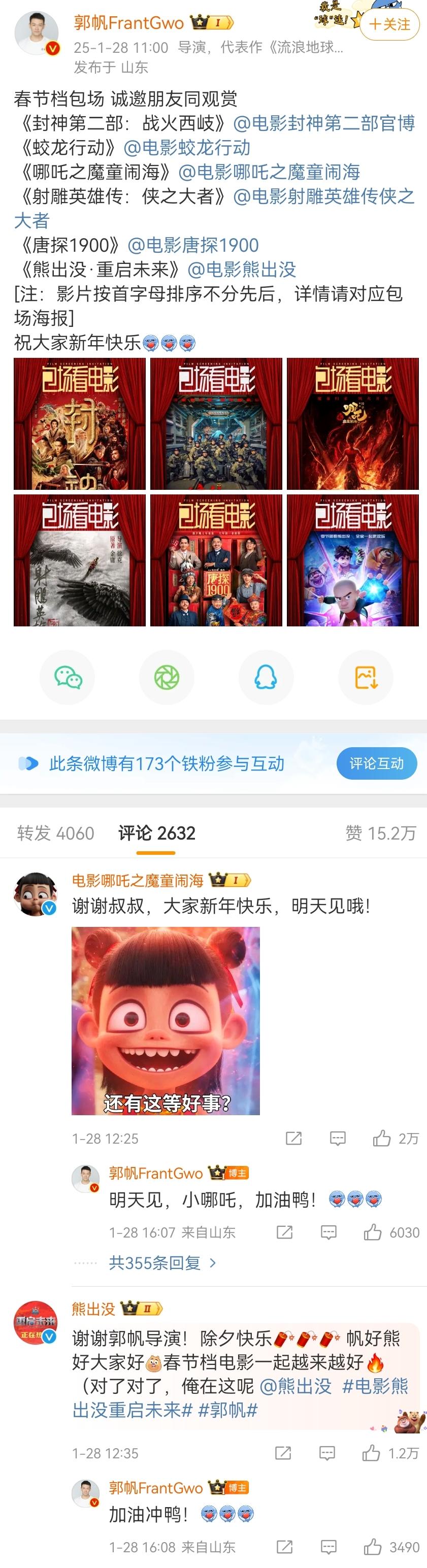The width and height of the screenshot is (427, 1568).
Task: Open @电影哪吒之魔童闹海 mention in post
Action: tap(269, 172)
